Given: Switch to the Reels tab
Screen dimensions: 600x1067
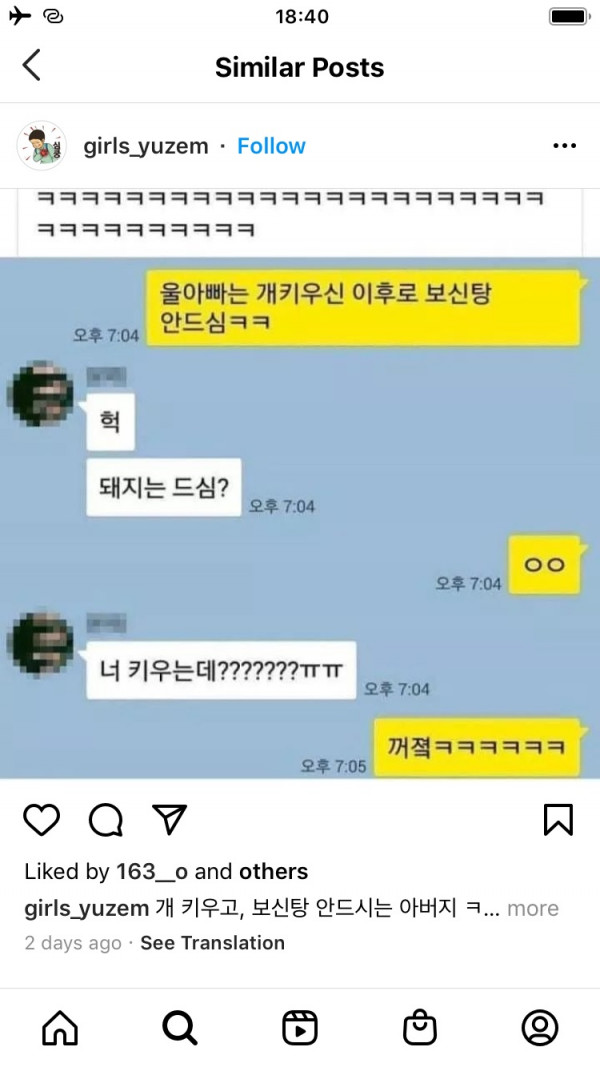Looking at the screenshot, I should [300, 1027].
